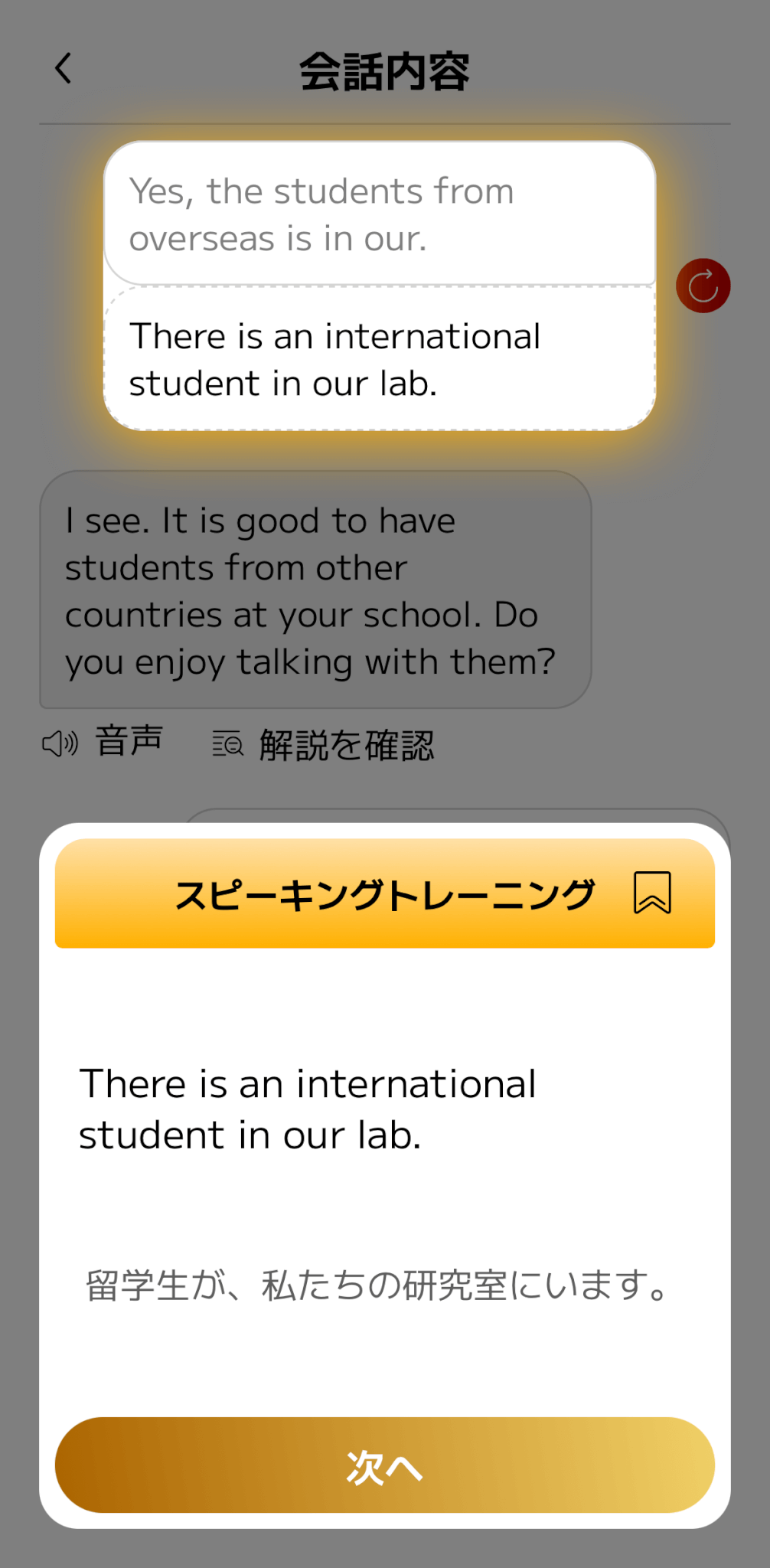Play the 音声 audio for the reply
The image size is (770, 1568).
coord(103,743)
